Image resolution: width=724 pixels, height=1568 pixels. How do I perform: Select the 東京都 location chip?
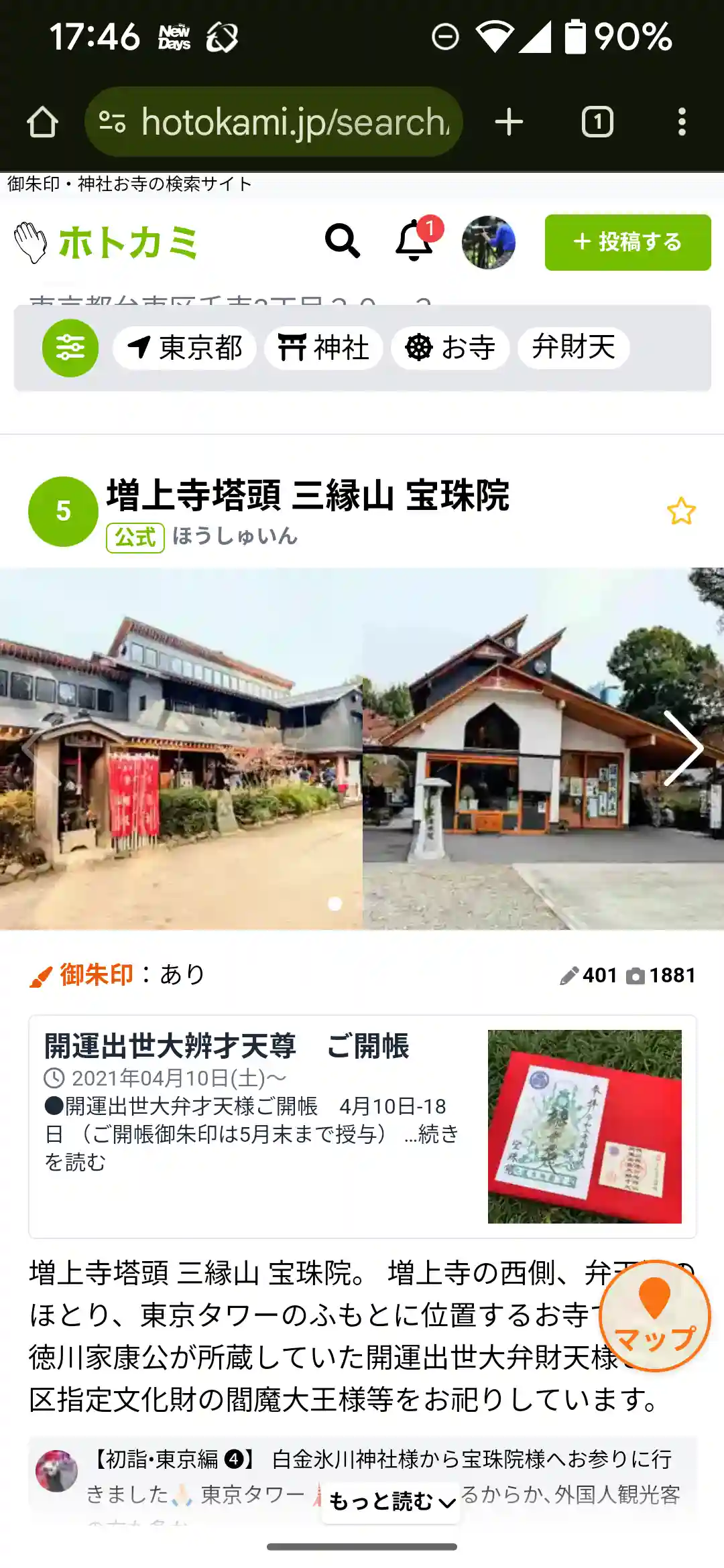tap(184, 348)
